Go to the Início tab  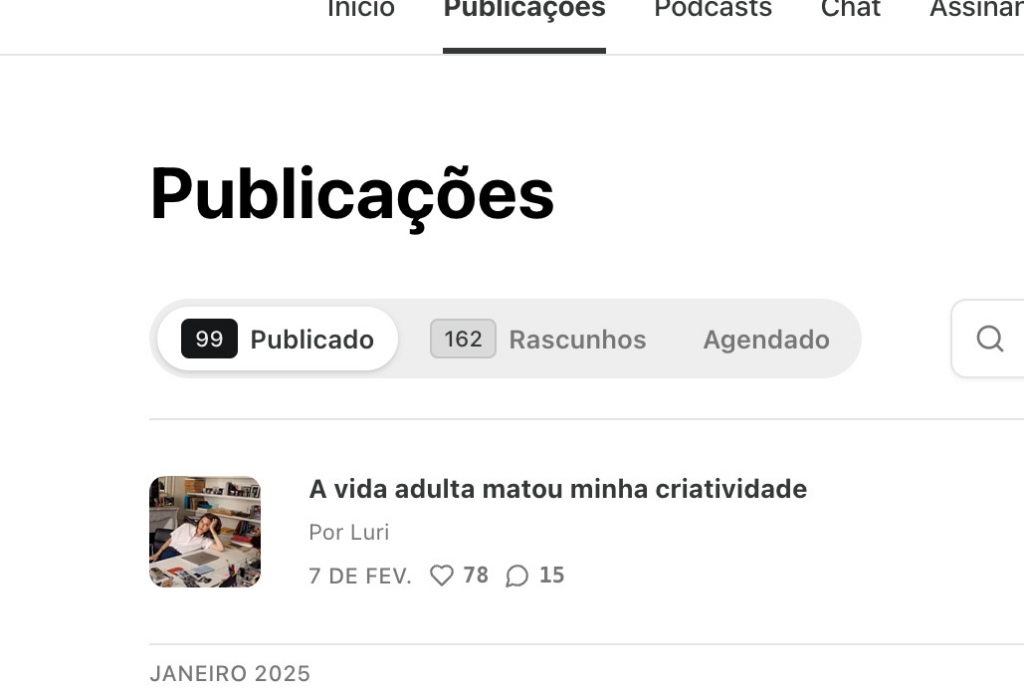click(x=361, y=10)
